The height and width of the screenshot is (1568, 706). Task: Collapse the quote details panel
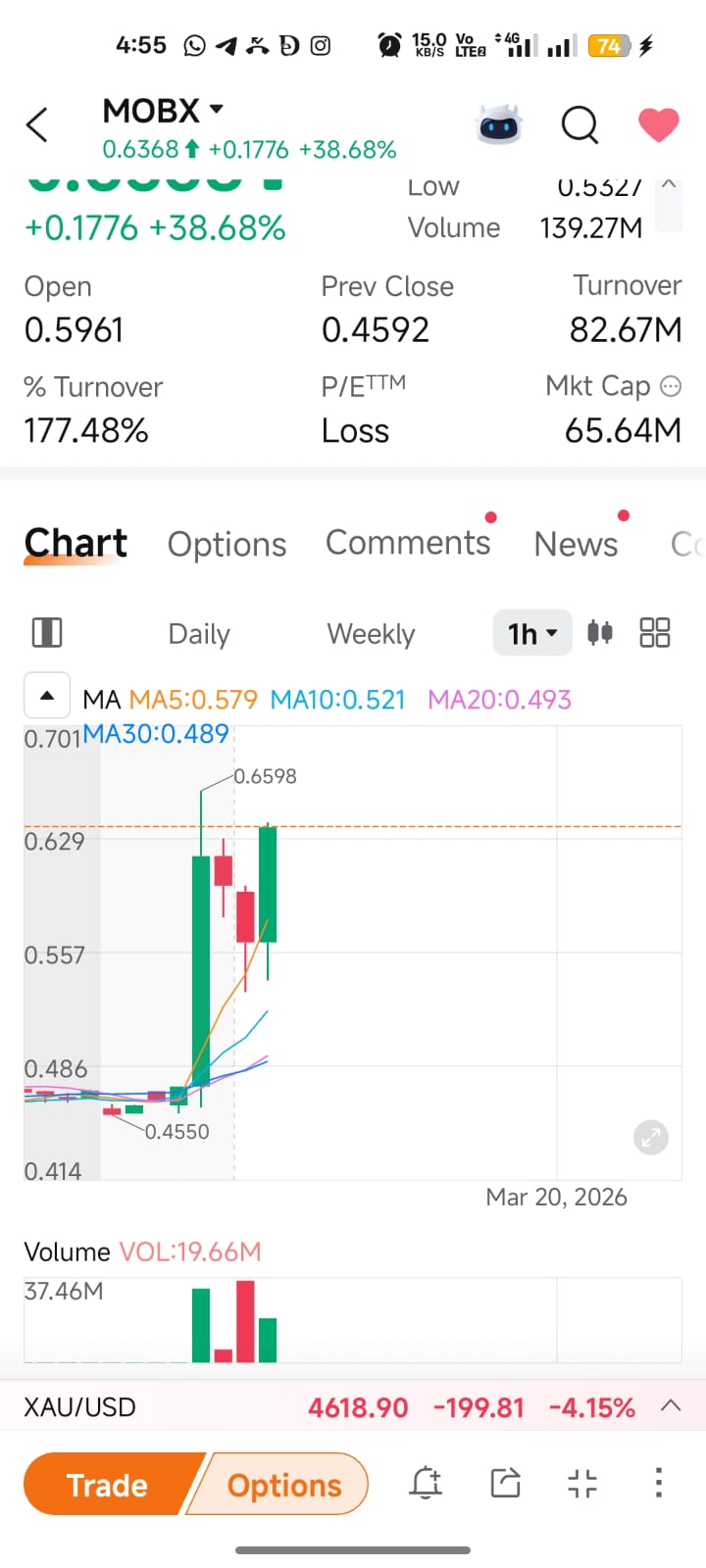(669, 186)
